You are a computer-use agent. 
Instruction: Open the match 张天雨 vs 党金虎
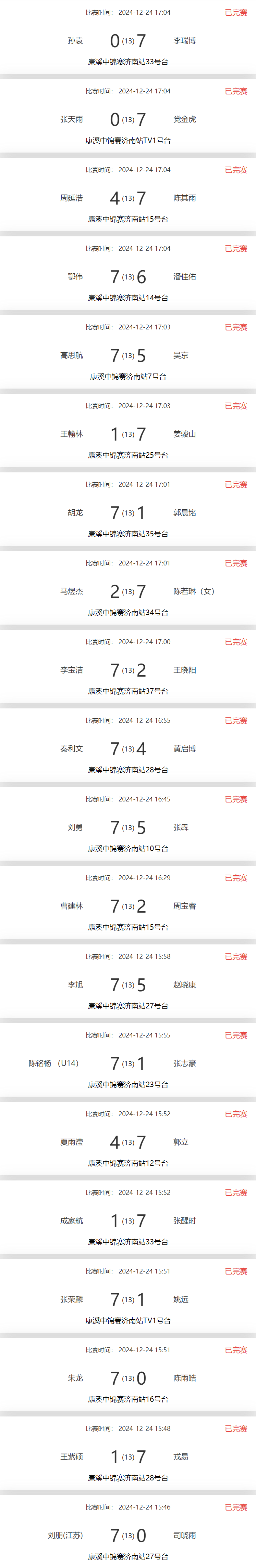[128, 119]
